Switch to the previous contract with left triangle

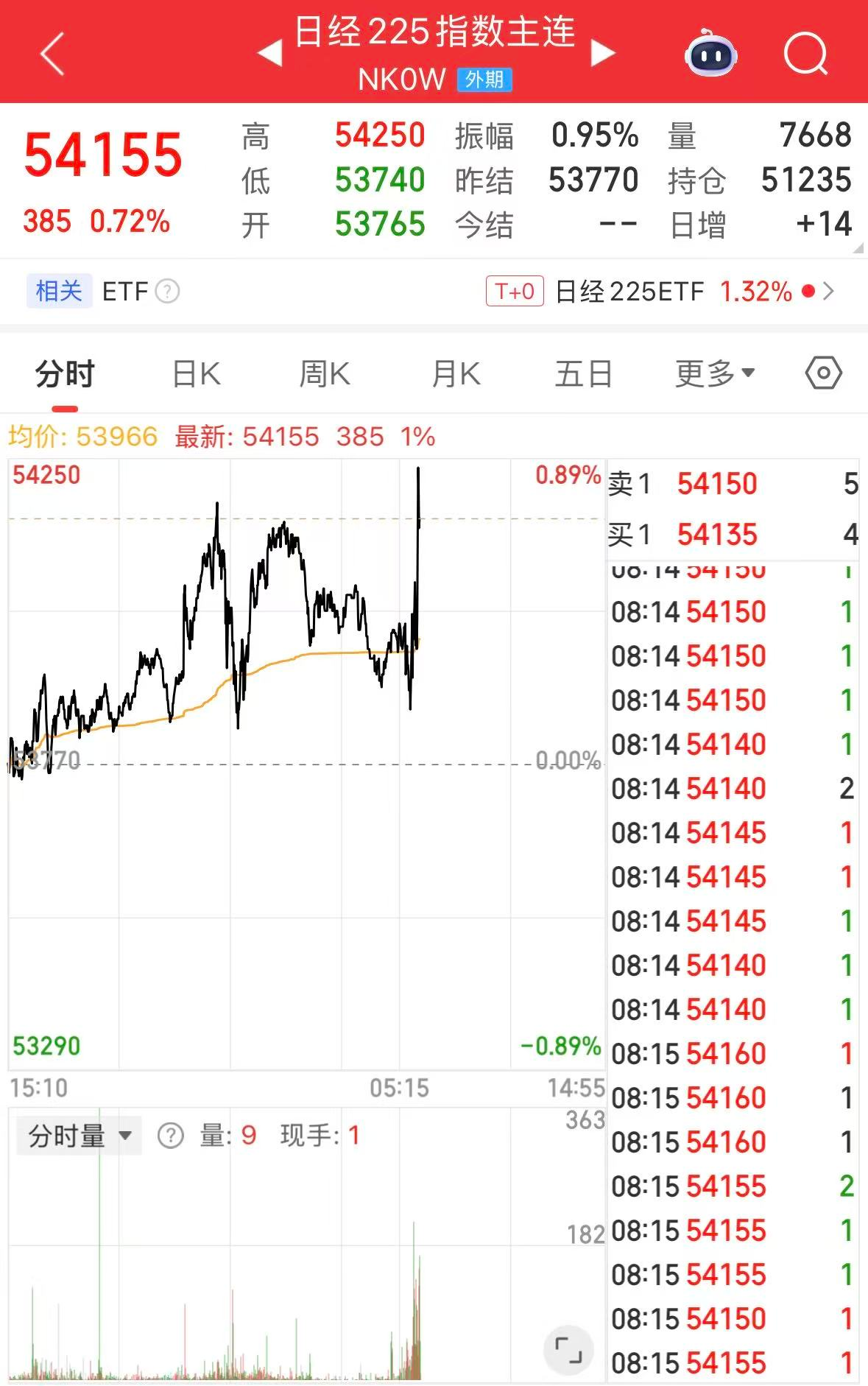(269, 53)
